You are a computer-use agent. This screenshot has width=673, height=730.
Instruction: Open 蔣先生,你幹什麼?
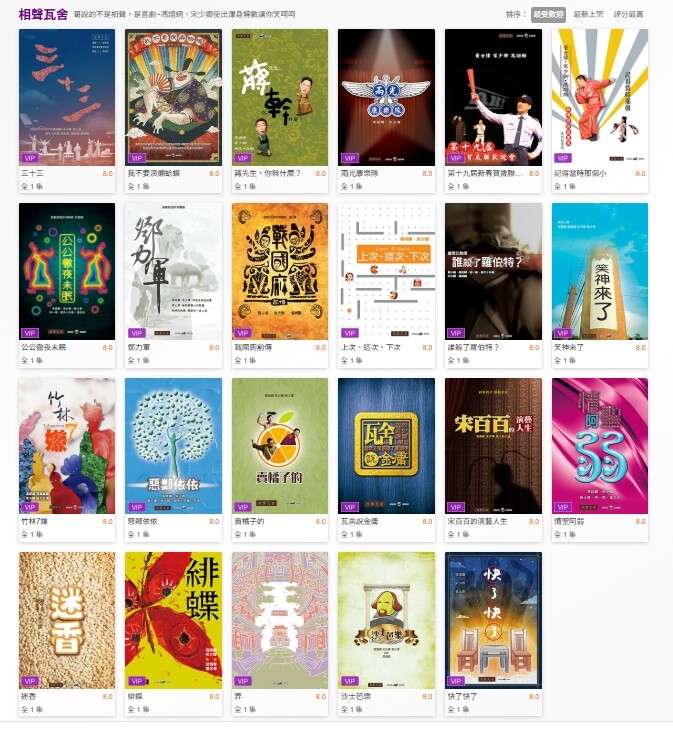point(280,96)
